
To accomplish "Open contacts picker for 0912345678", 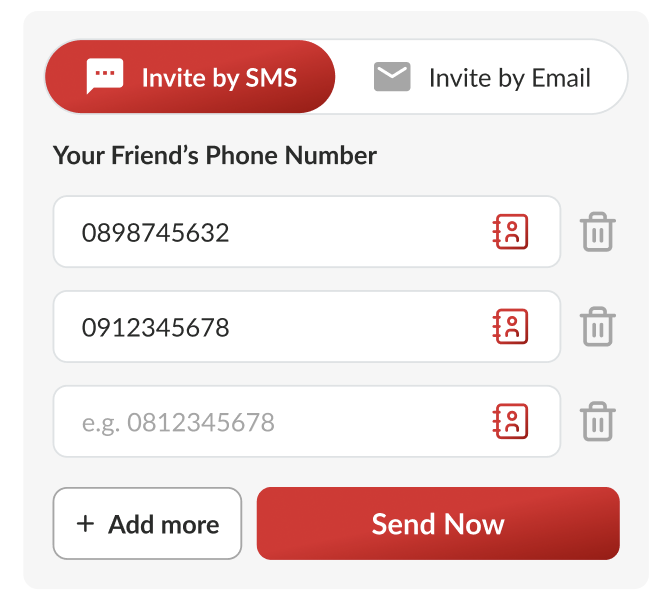I will [510, 327].
